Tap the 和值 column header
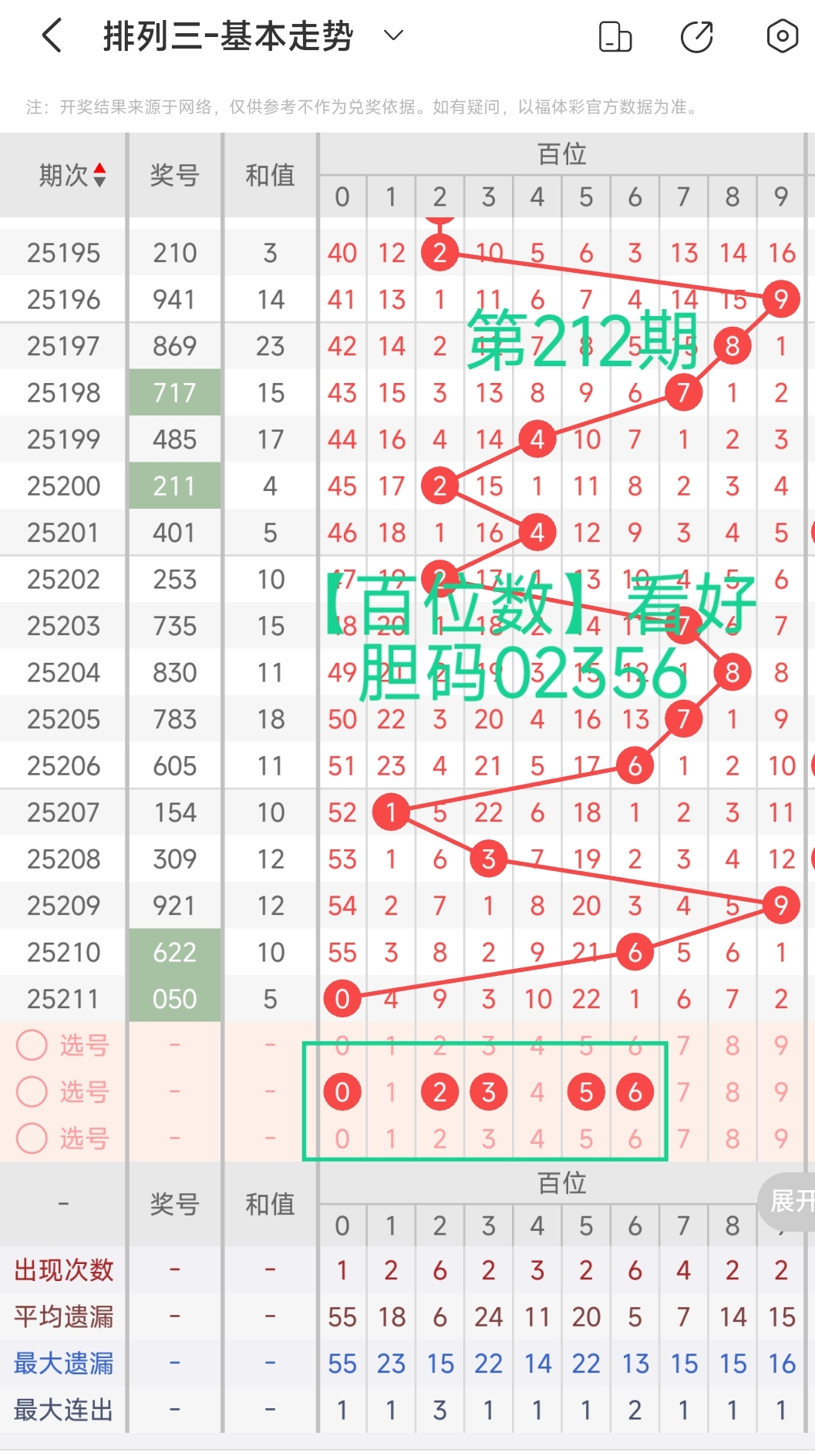Image resolution: width=815 pixels, height=1456 pixels. [x=269, y=176]
